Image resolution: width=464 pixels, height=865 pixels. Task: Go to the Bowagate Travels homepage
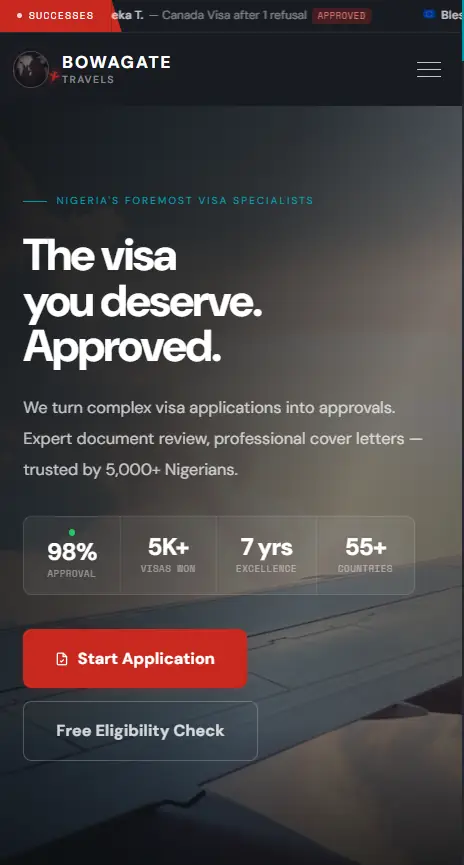tap(92, 70)
